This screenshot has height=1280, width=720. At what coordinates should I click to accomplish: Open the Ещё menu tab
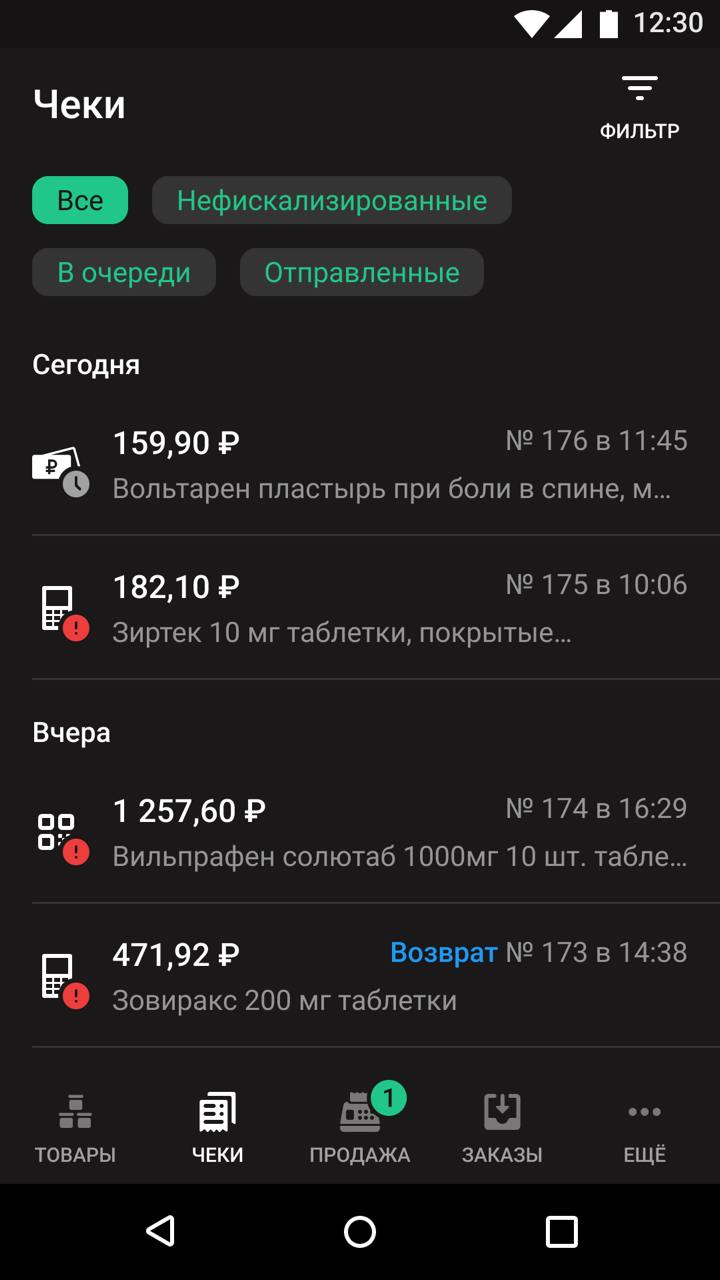[645, 1128]
